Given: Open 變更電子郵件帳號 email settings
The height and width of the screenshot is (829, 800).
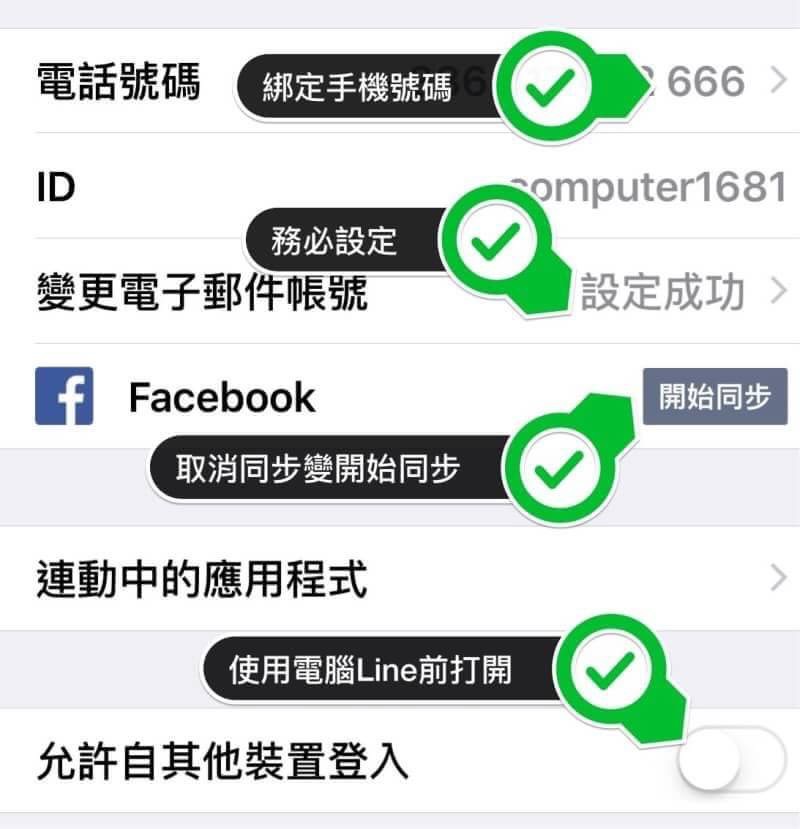Looking at the screenshot, I should pyautogui.click(x=202, y=293).
